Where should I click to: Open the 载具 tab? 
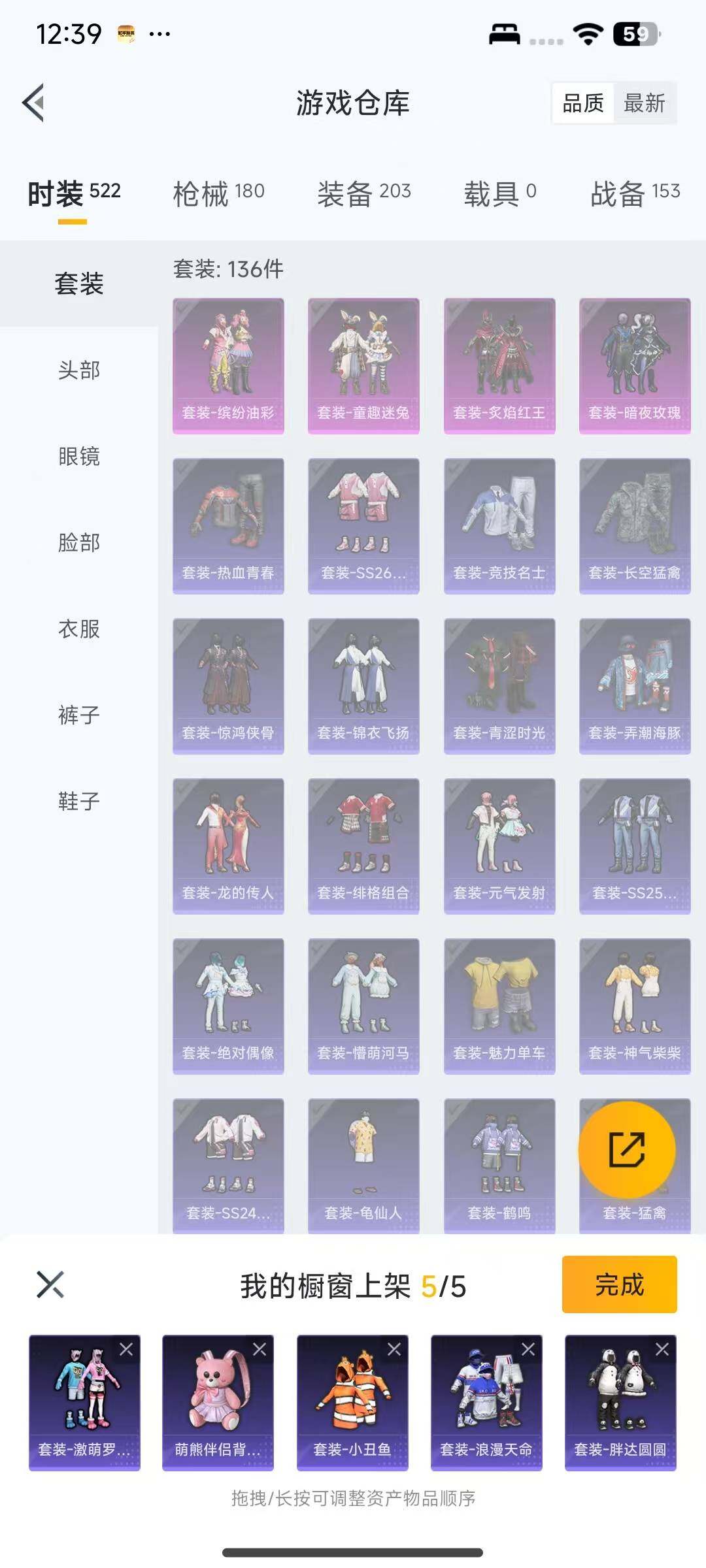point(499,193)
